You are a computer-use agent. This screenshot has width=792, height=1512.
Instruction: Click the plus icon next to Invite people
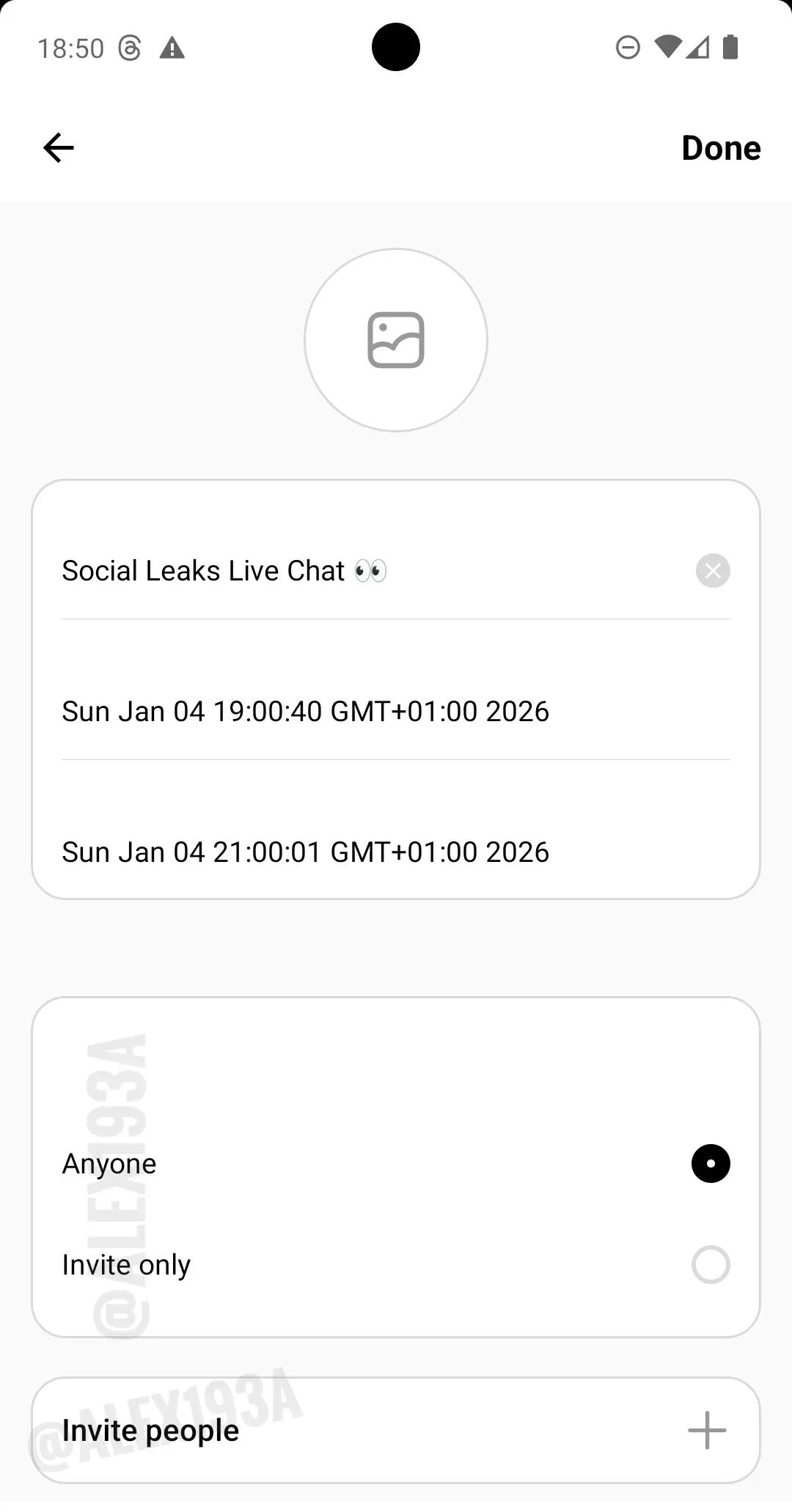pos(706,1429)
